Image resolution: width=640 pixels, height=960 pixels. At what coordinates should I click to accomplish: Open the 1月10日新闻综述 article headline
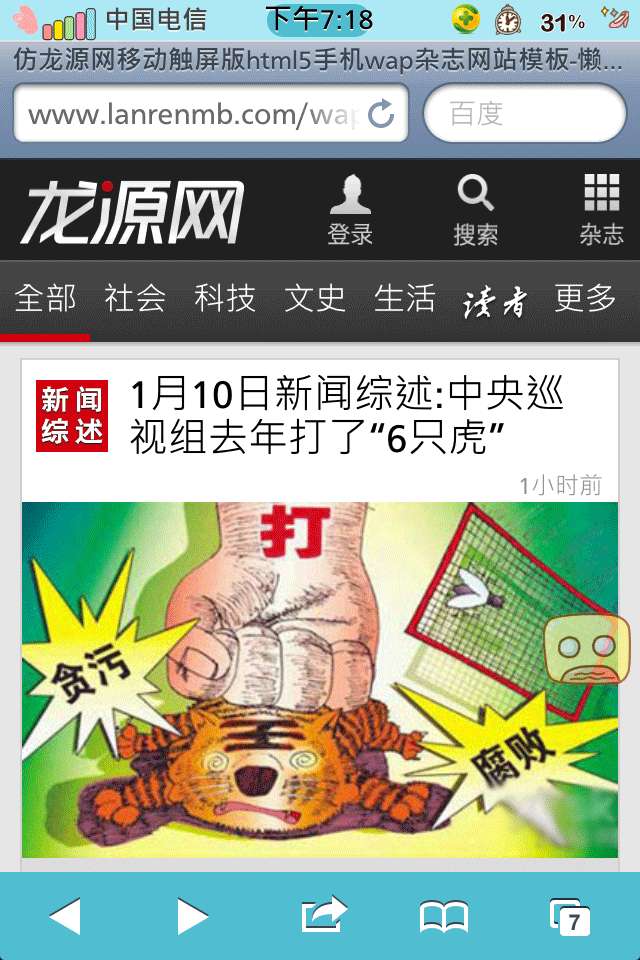click(x=345, y=416)
